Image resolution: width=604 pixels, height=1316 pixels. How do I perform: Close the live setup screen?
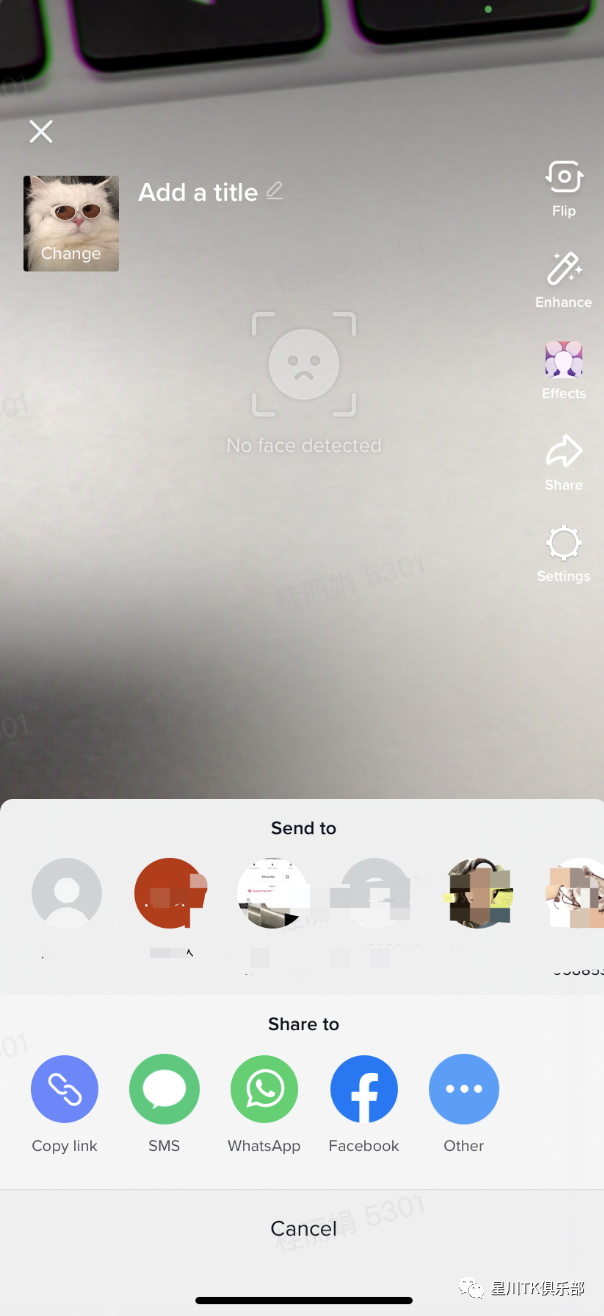coord(41,131)
